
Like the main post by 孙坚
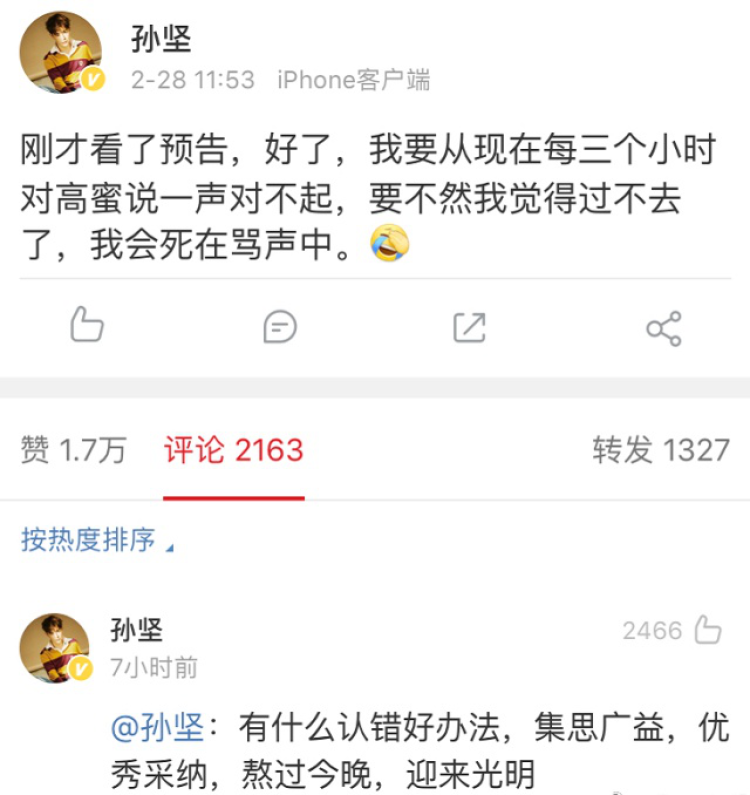tap(87, 325)
